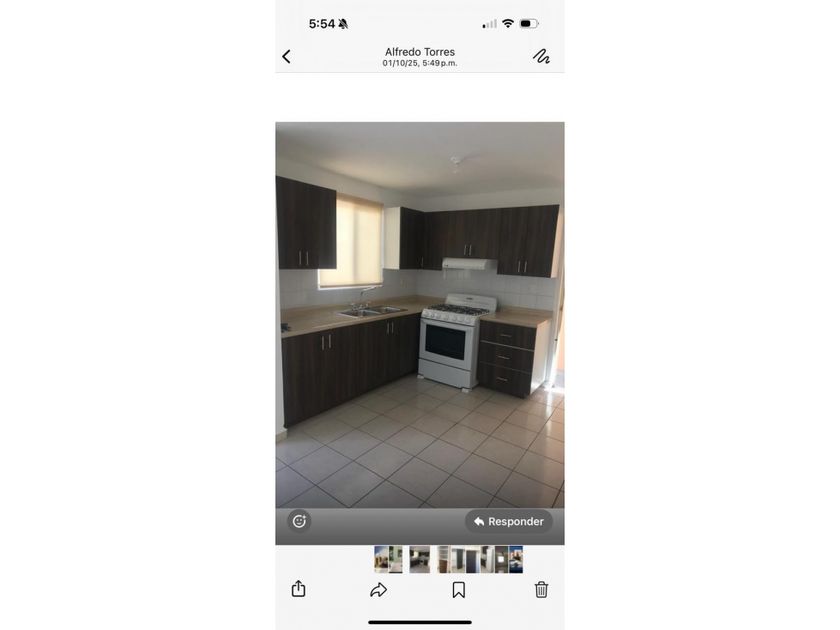Open the draw and markup tool

point(541,56)
